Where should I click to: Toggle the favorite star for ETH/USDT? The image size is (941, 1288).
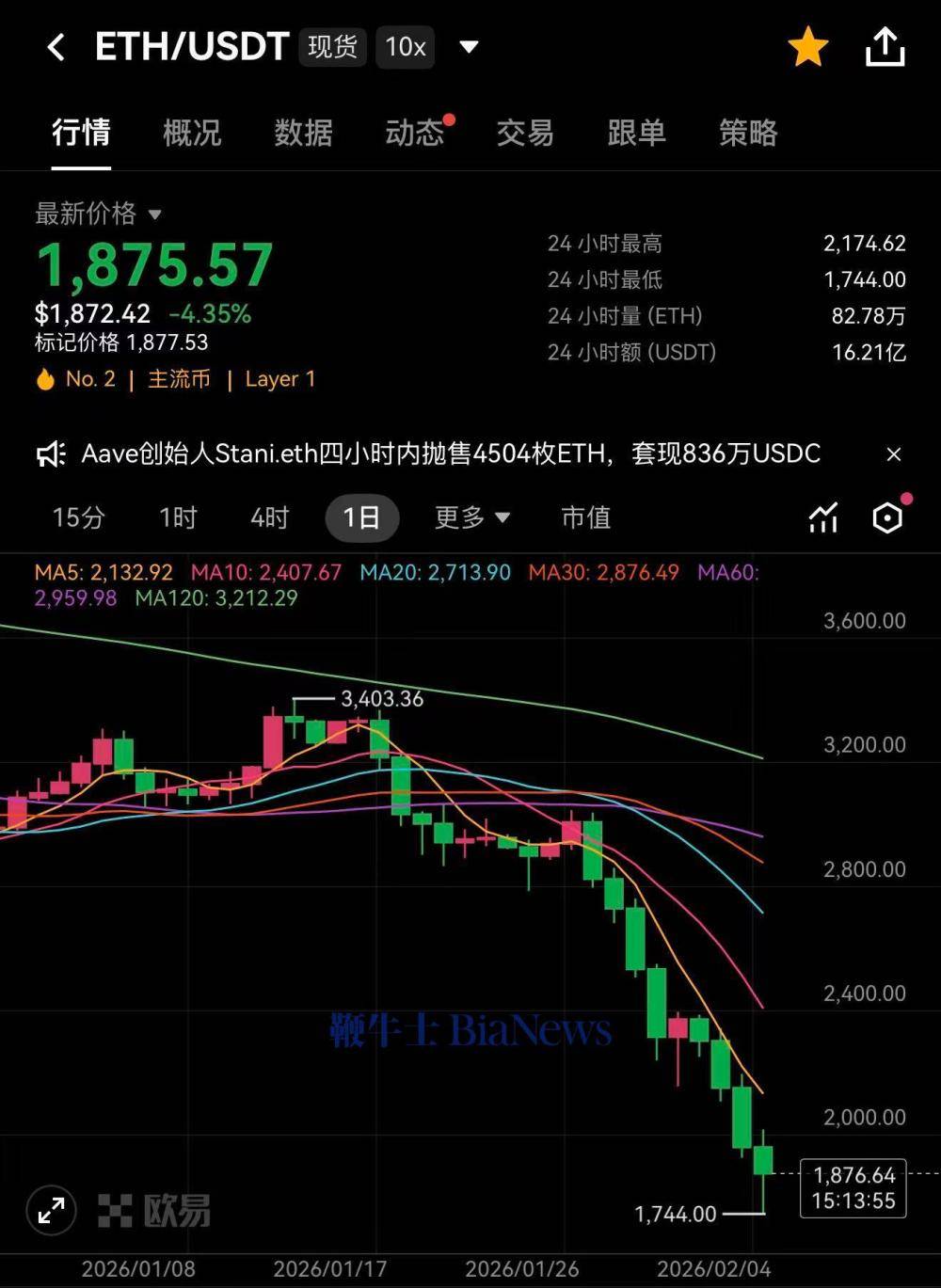(807, 47)
